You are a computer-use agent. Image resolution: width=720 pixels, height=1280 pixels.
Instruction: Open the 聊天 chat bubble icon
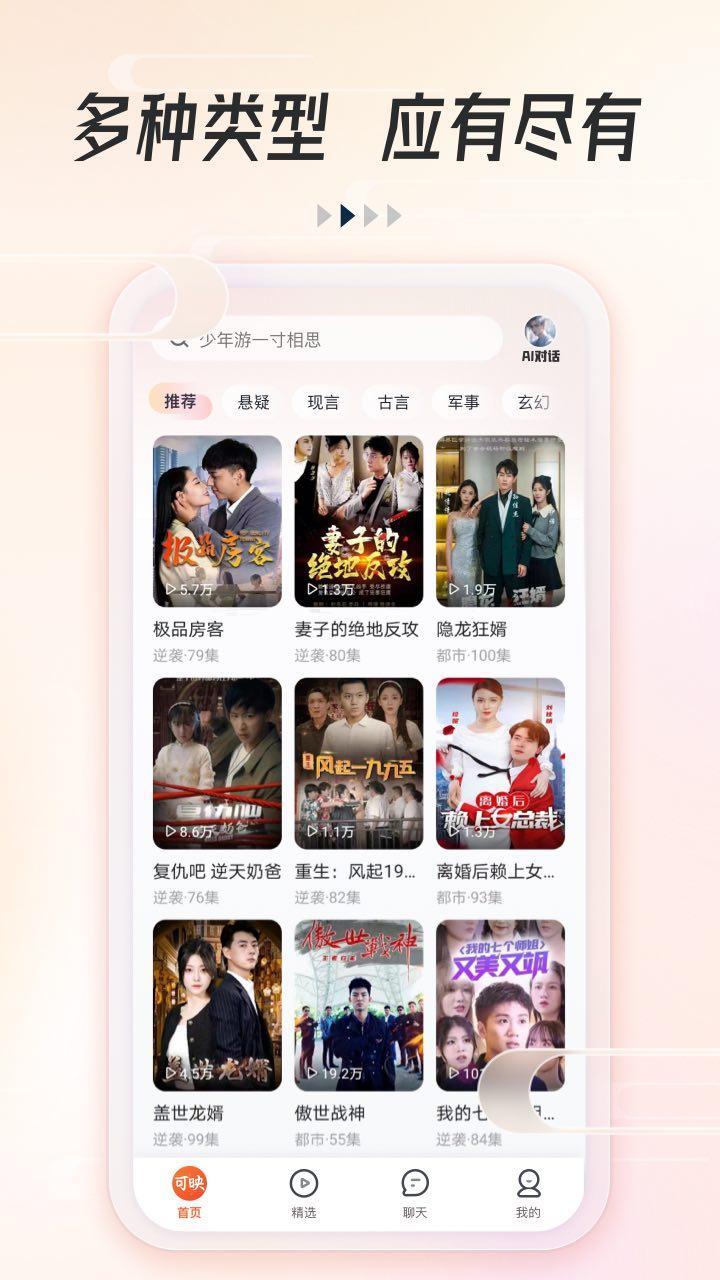413,1185
